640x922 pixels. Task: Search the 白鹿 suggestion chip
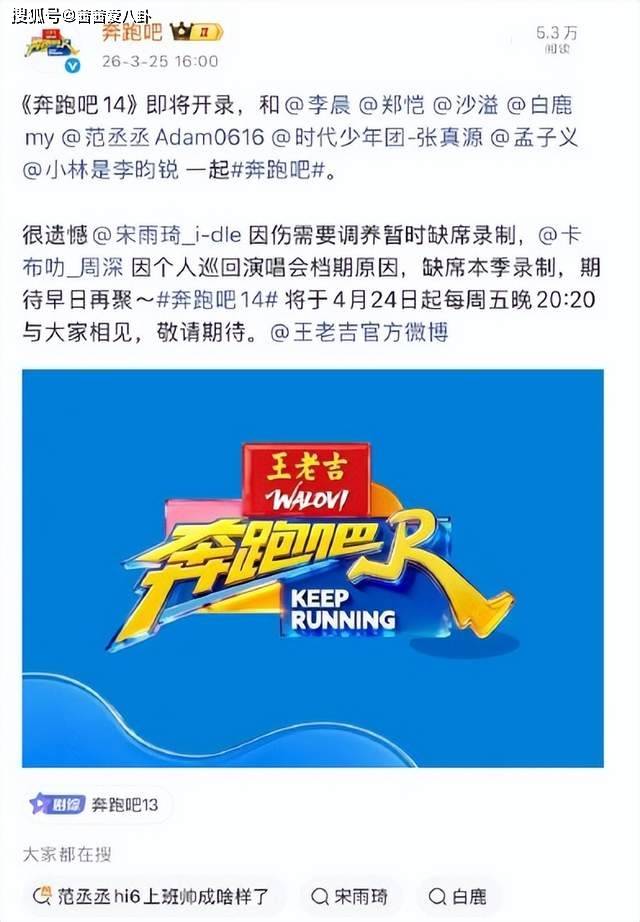click(x=461, y=896)
